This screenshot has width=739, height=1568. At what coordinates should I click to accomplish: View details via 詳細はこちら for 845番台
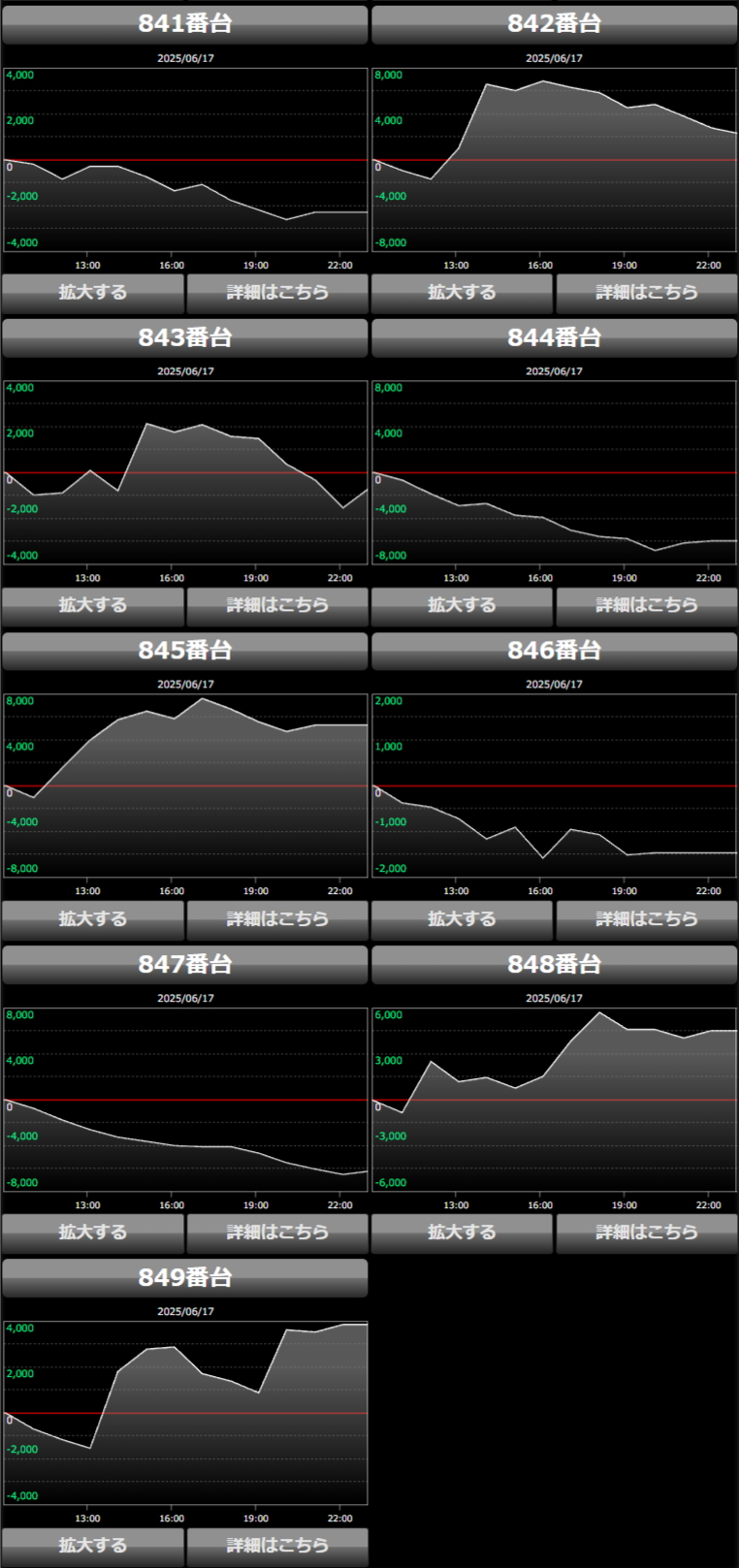point(277,918)
